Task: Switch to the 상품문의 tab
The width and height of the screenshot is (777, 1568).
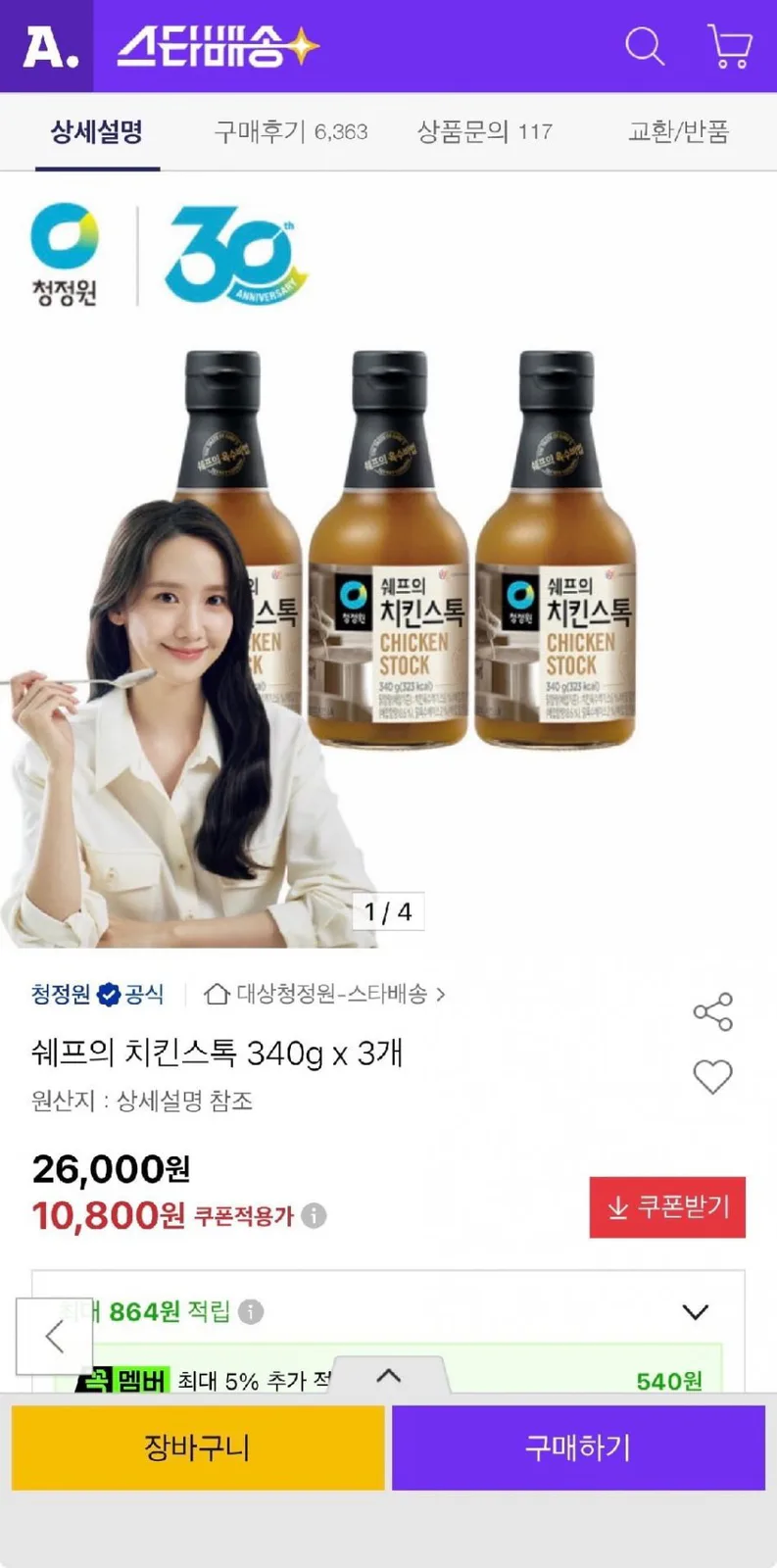Action: coord(485,131)
